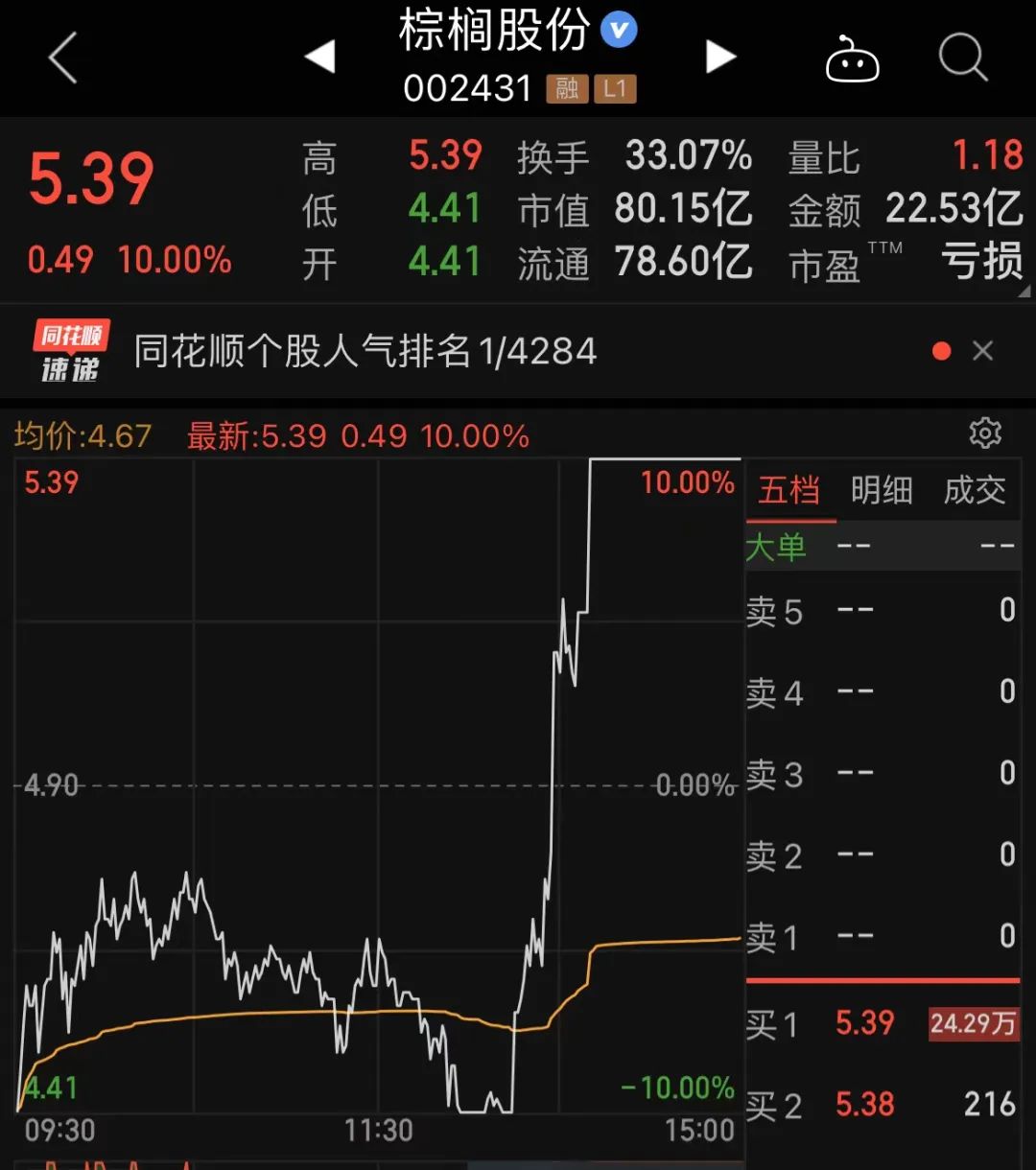Tap the L1 quote level badge
The image size is (1036, 1170).
617,88
